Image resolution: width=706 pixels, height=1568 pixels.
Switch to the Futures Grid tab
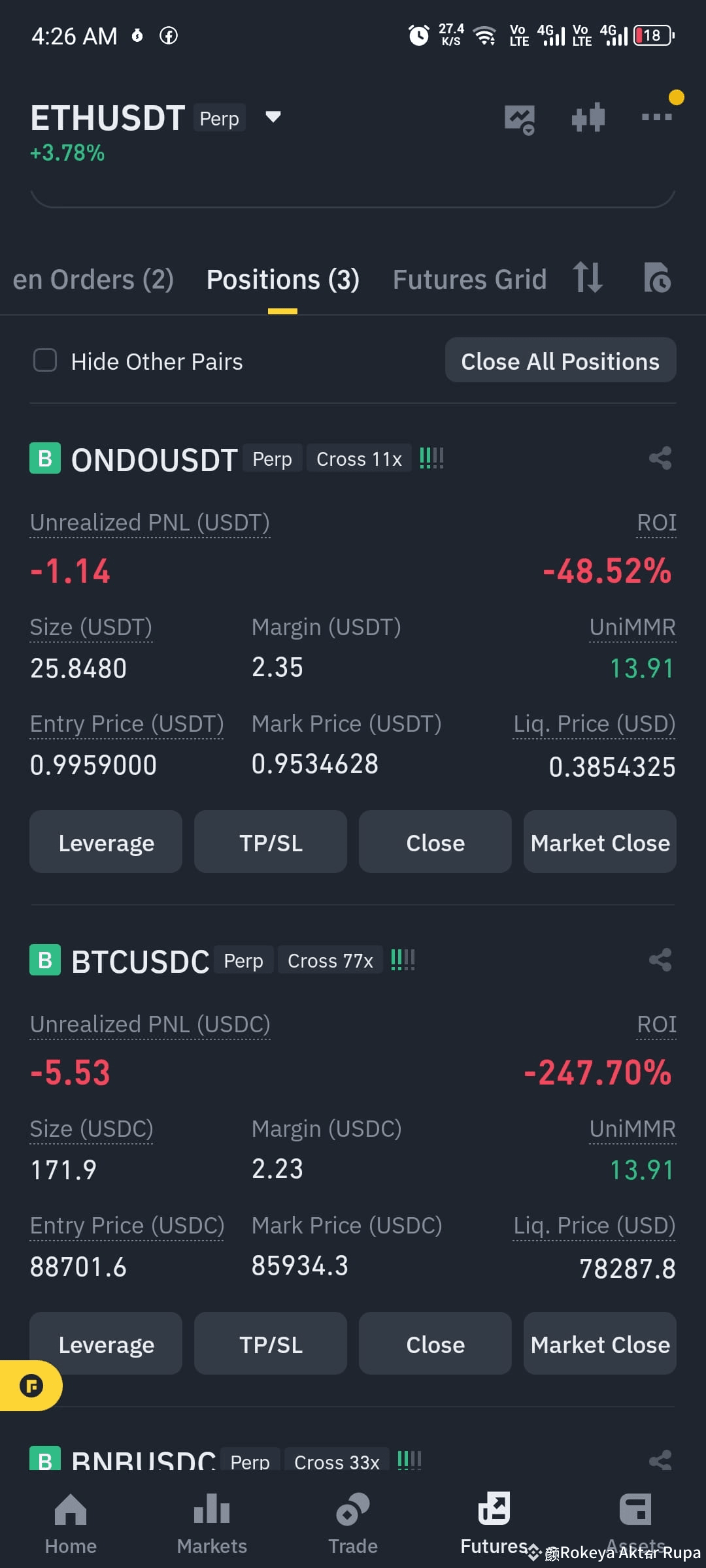coord(469,278)
